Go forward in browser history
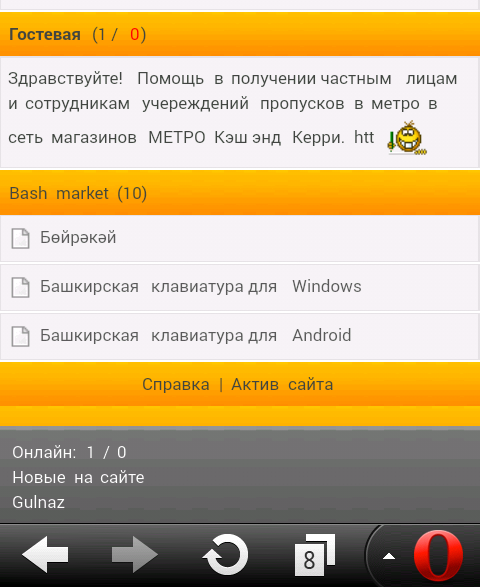480x587 pixels. coord(134,554)
